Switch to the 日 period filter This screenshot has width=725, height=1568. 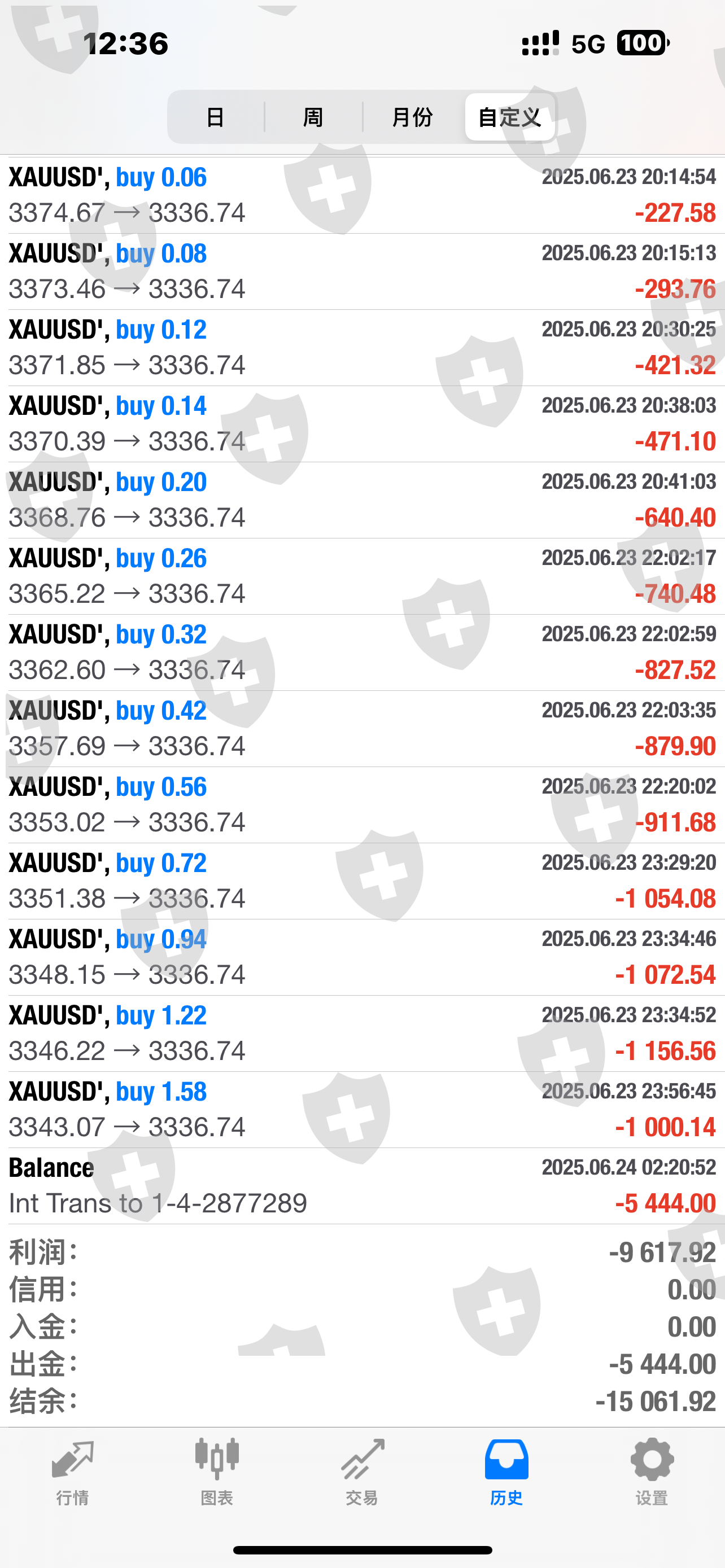(x=216, y=117)
